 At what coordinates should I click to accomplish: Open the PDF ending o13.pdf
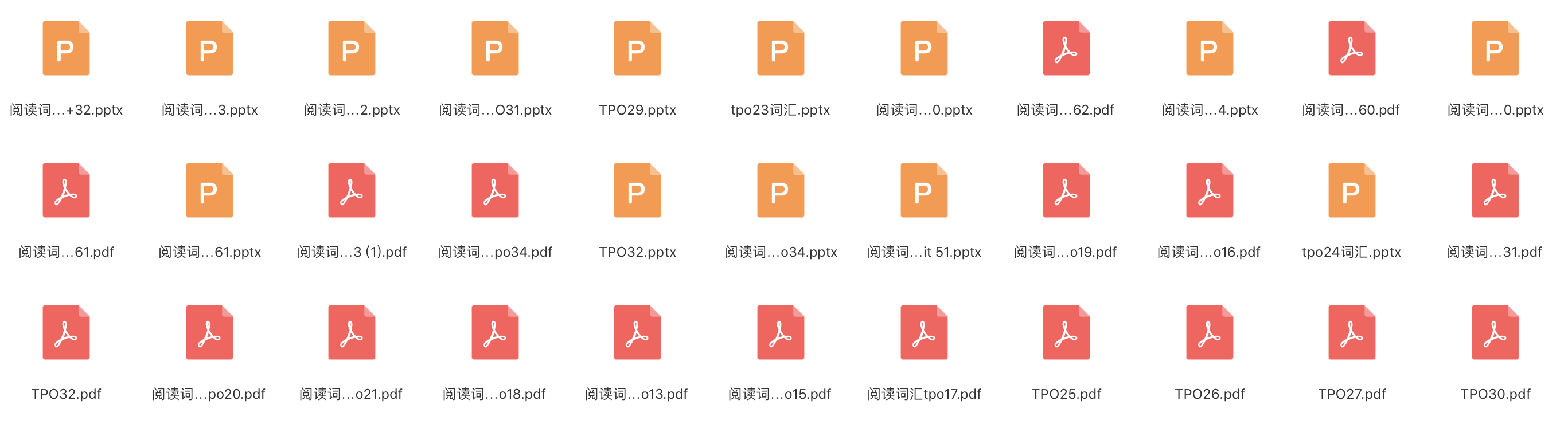point(637,333)
